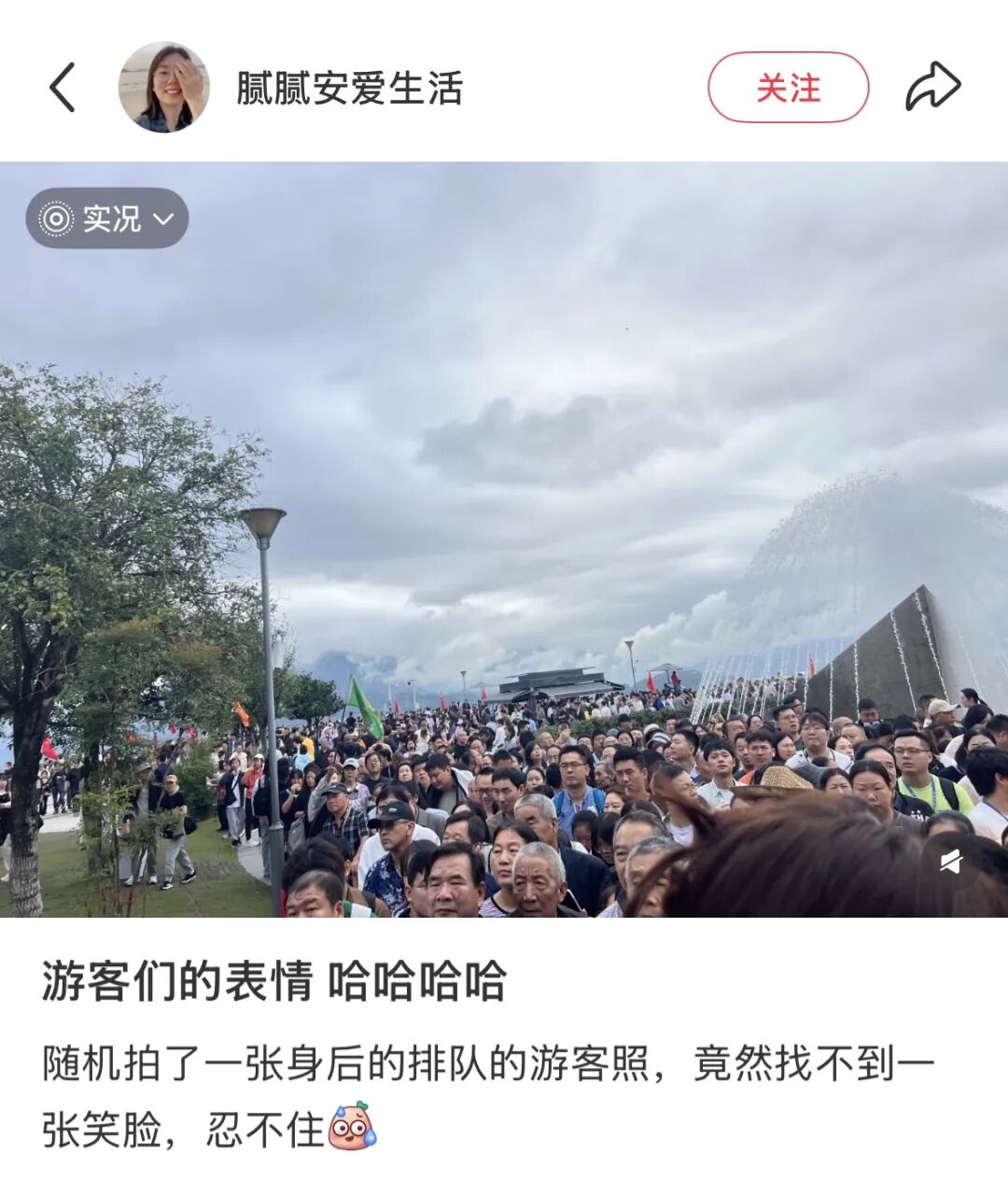Share this post
The image size is (1008, 1194).
coord(932,88)
